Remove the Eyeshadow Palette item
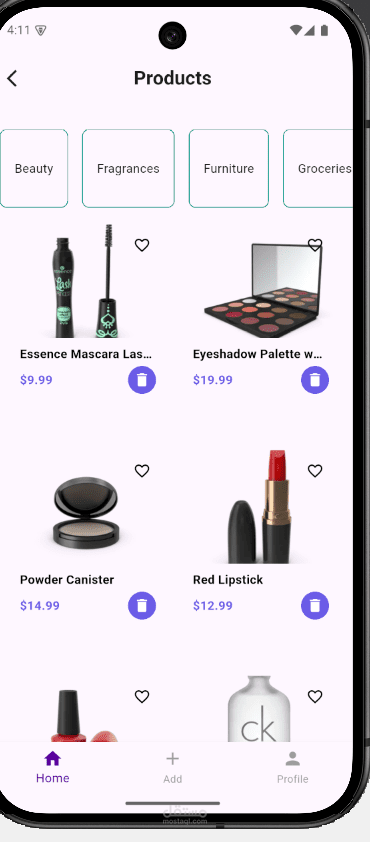The height and width of the screenshot is (842, 370). click(x=315, y=380)
